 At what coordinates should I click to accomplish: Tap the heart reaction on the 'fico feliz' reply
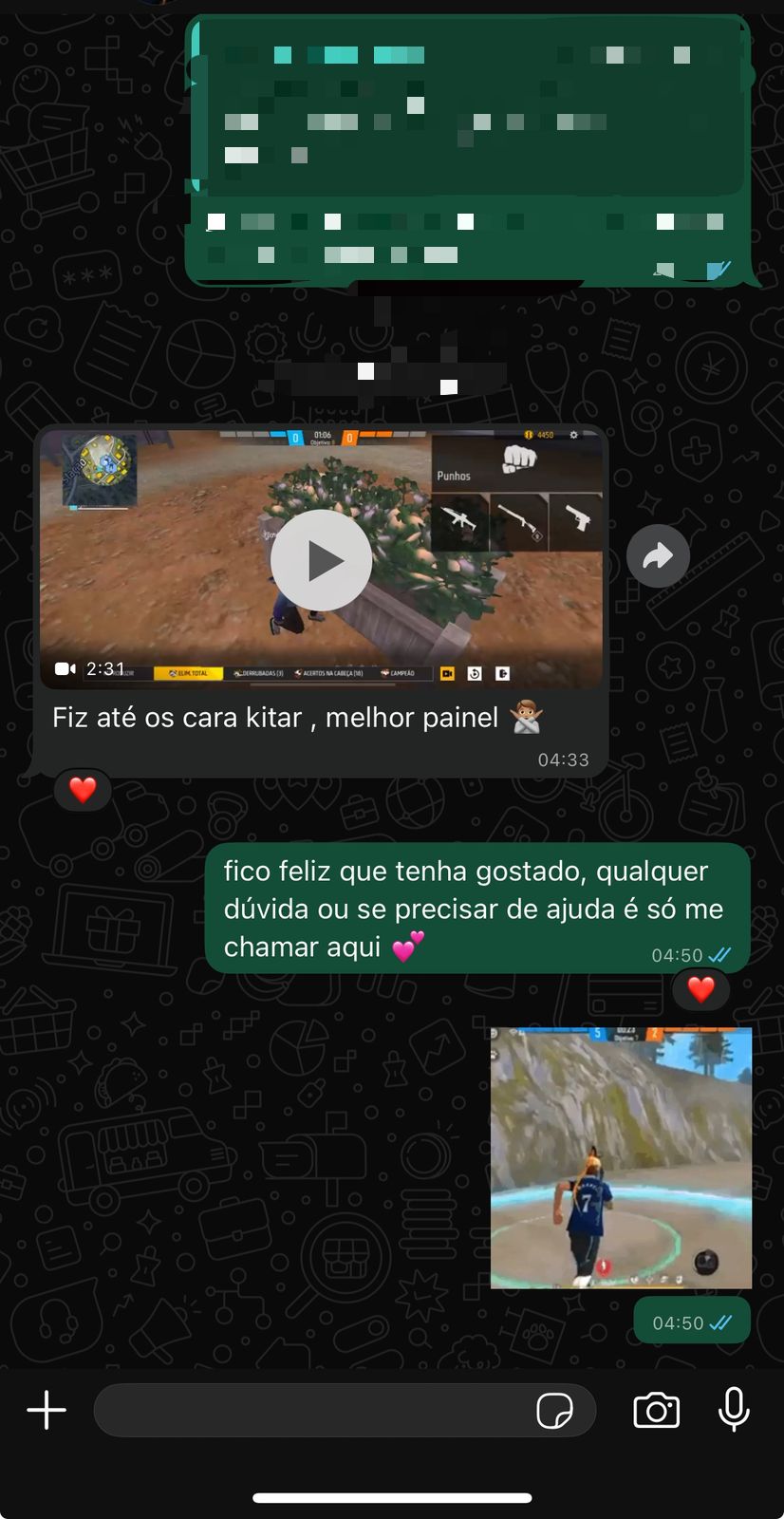tap(700, 988)
